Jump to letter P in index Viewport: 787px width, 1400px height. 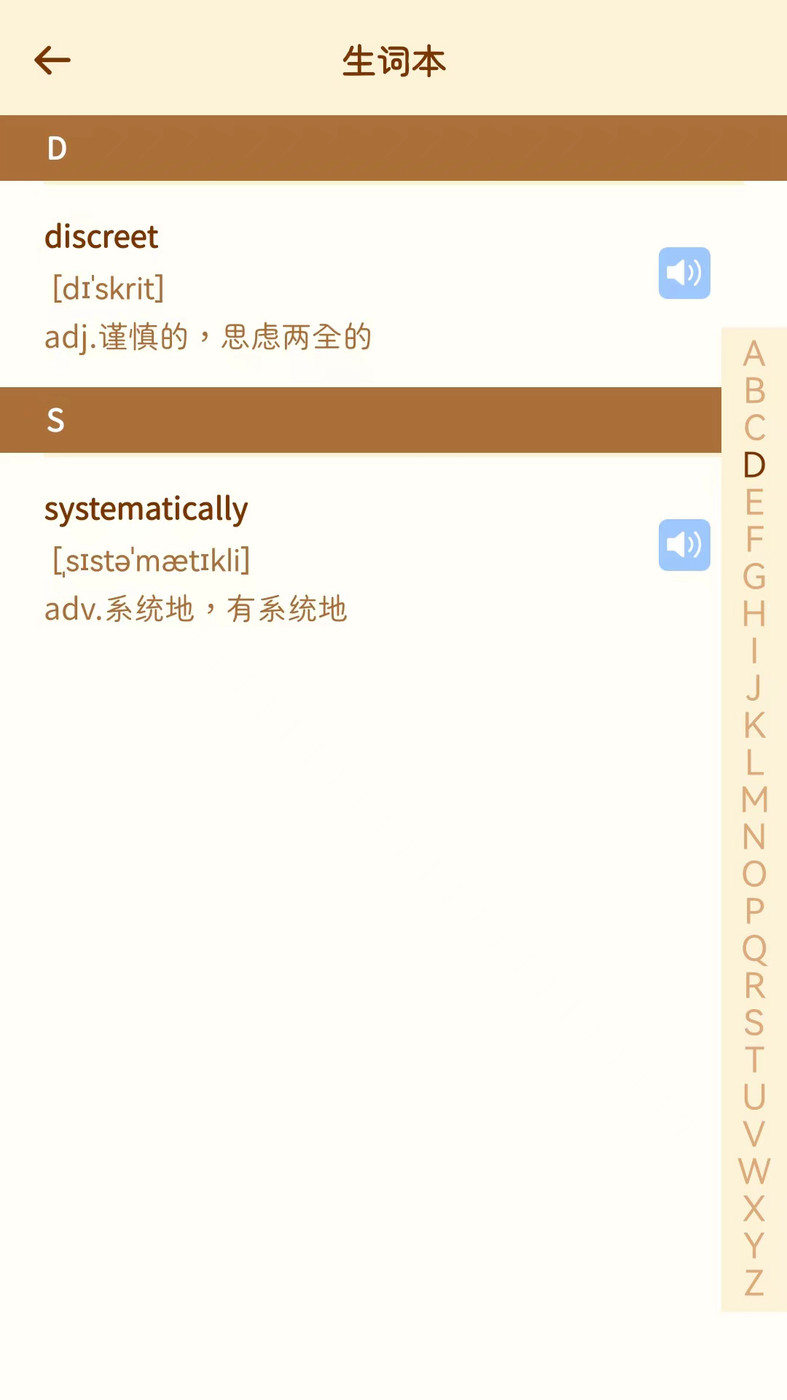pos(754,911)
